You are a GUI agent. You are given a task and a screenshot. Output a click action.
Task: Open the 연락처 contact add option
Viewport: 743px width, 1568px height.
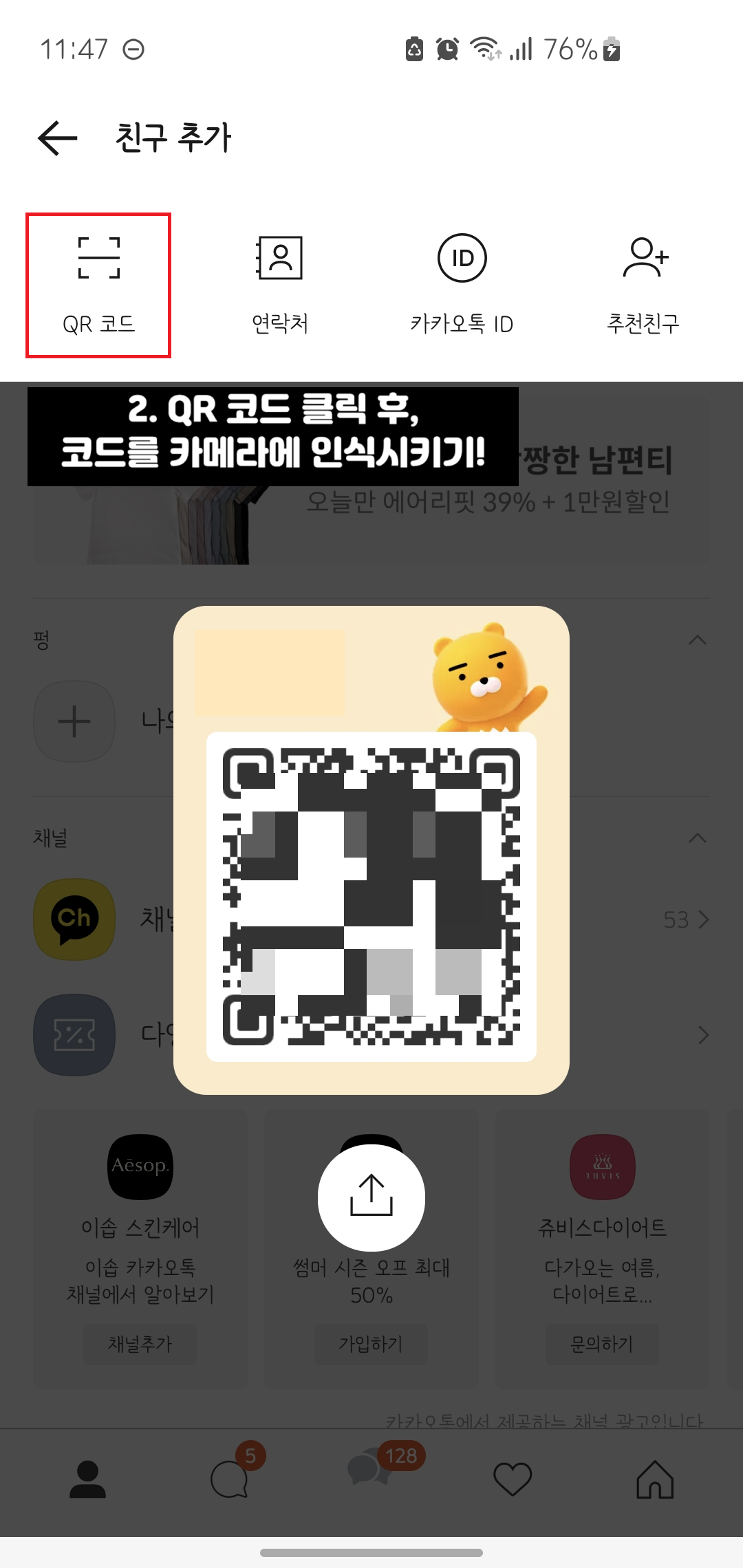pyautogui.click(x=279, y=282)
